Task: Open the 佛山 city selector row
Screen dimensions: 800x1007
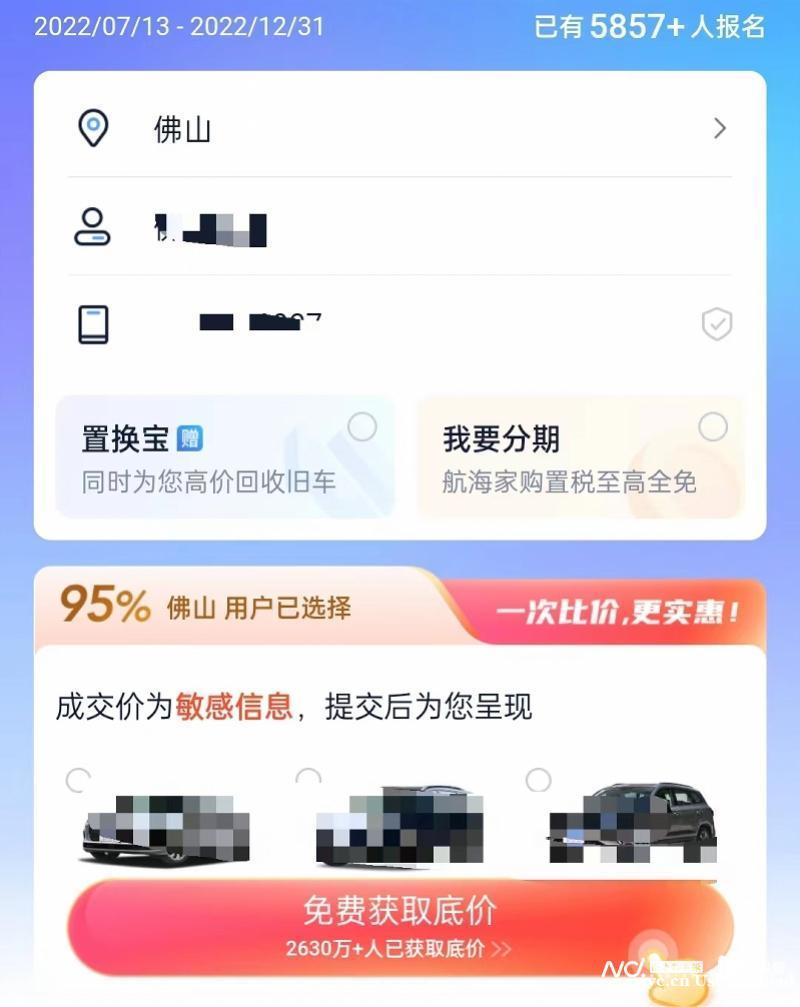Action: click(400, 129)
